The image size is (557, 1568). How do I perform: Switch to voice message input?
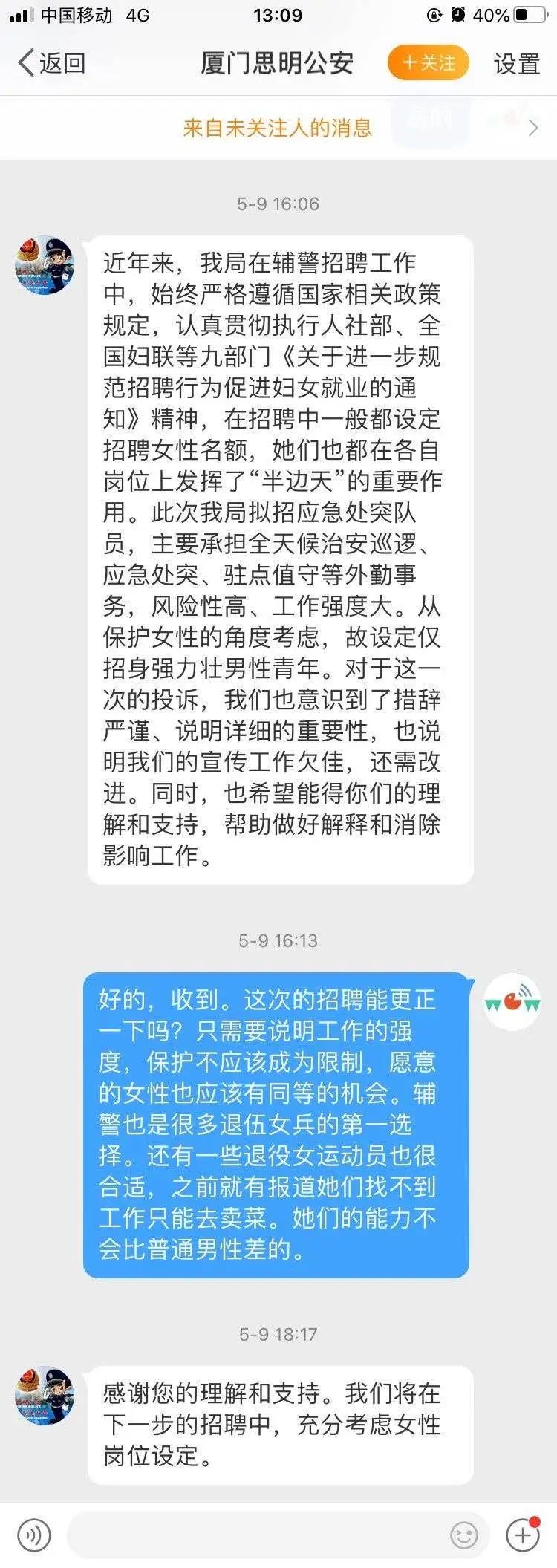click(x=34, y=1535)
